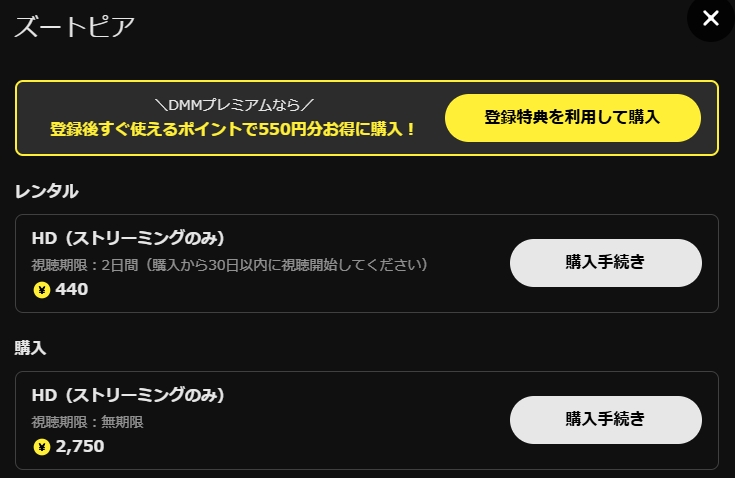735x478 pixels.
Task: Proceed with the 2,750 yen HD purchase
Action: pos(605,419)
